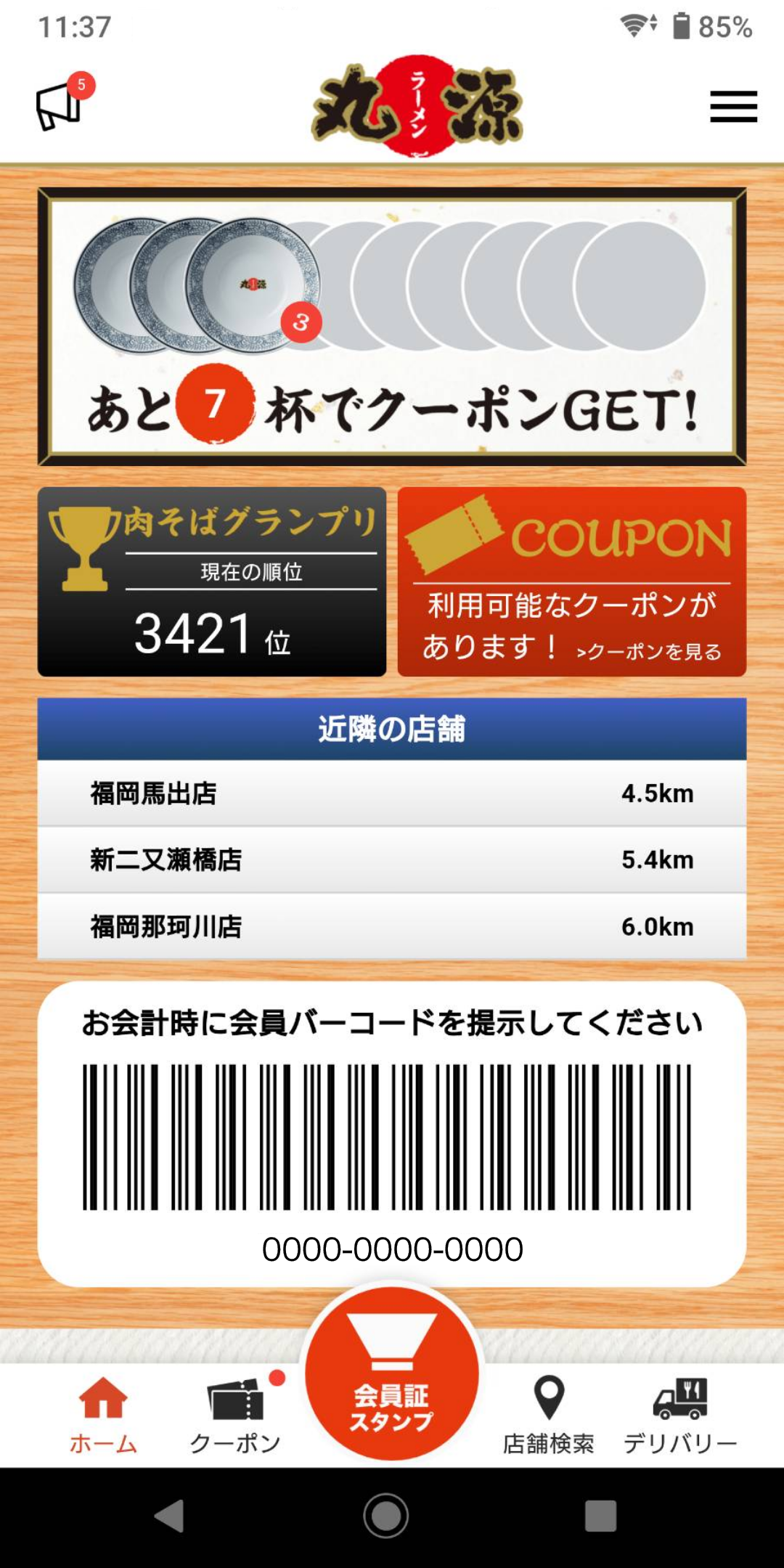784x1568 pixels.
Task: Open the hamburger menu
Action: [x=733, y=107]
